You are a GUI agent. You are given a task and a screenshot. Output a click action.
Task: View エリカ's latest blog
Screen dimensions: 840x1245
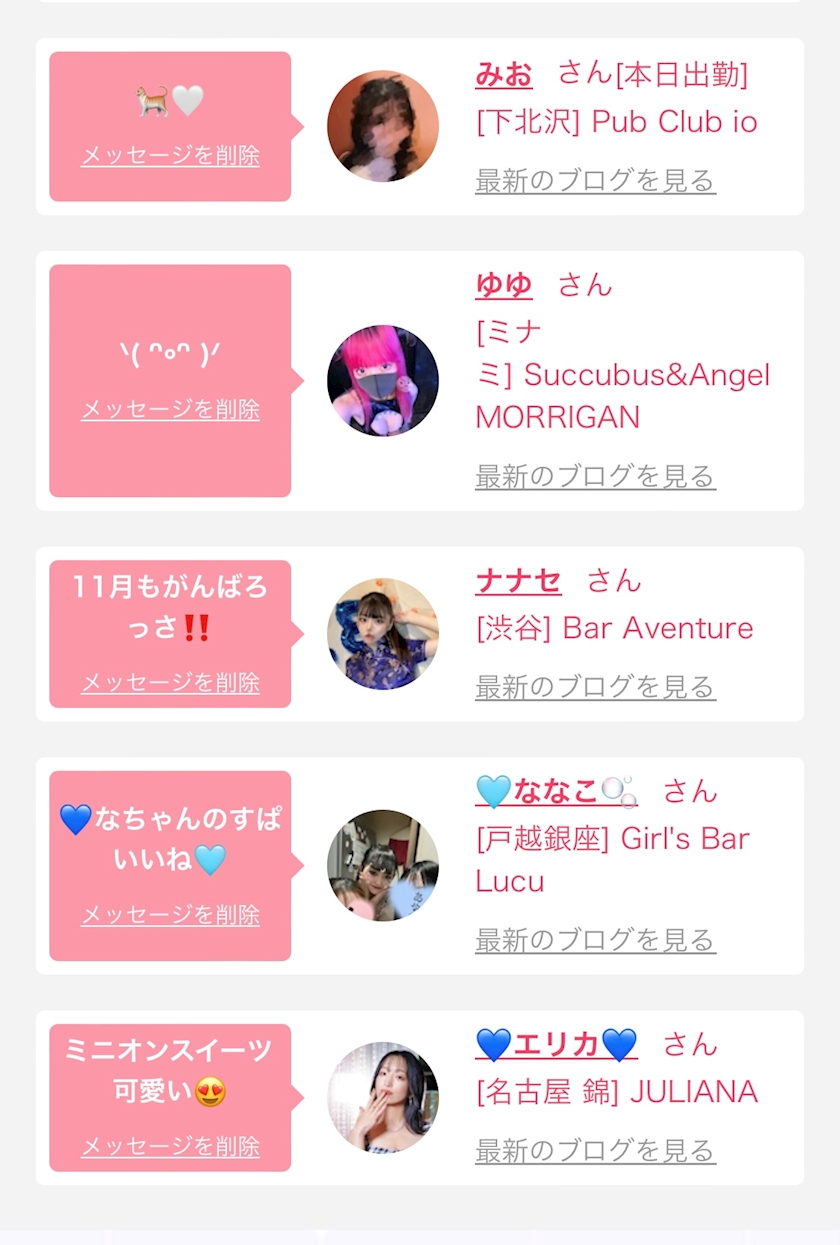(x=595, y=1151)
